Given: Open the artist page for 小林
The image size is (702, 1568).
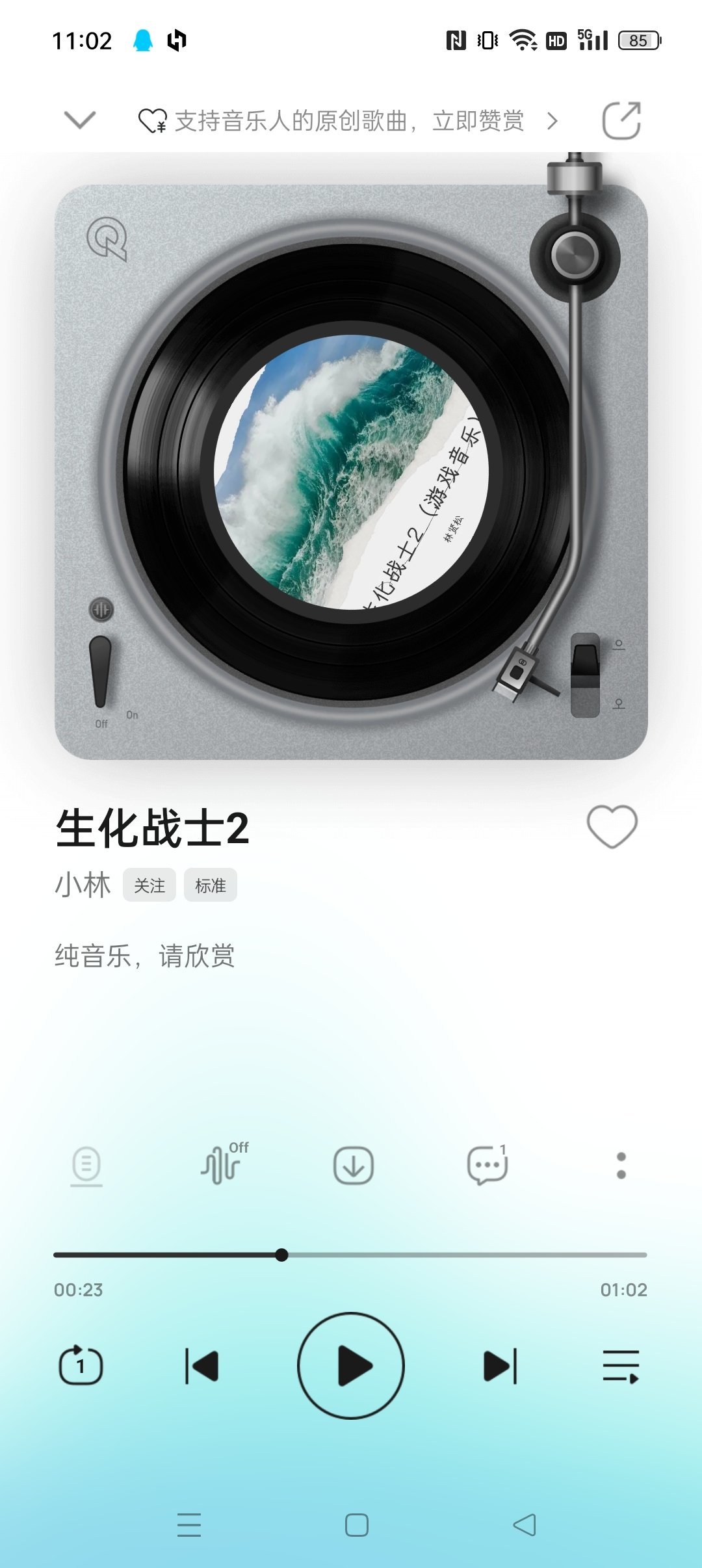Looking at the screenshot, I should coord(83,885).
